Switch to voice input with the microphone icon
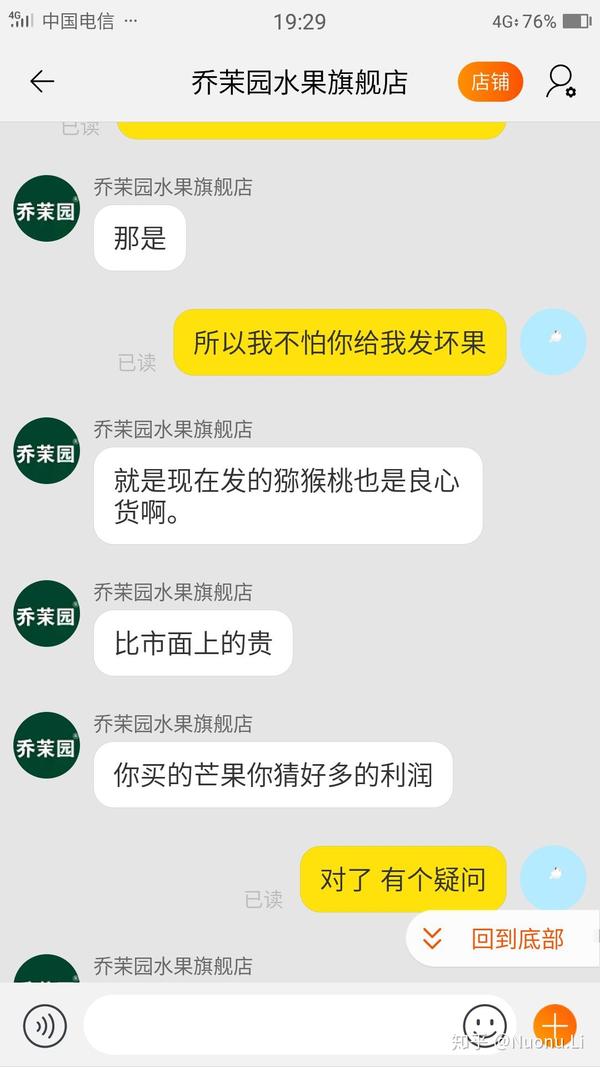 point(45,1026)
